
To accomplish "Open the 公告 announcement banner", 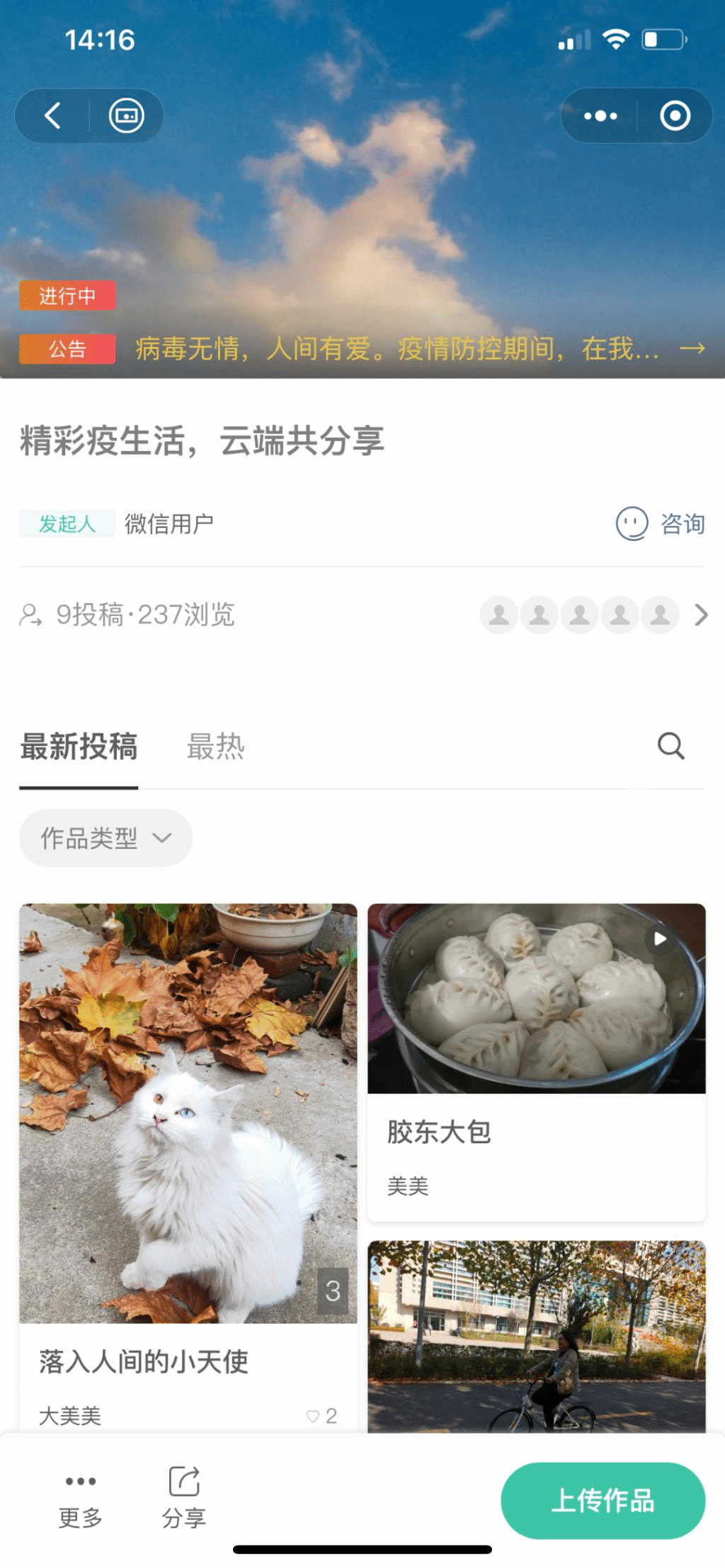I will (x=362, y=348).
